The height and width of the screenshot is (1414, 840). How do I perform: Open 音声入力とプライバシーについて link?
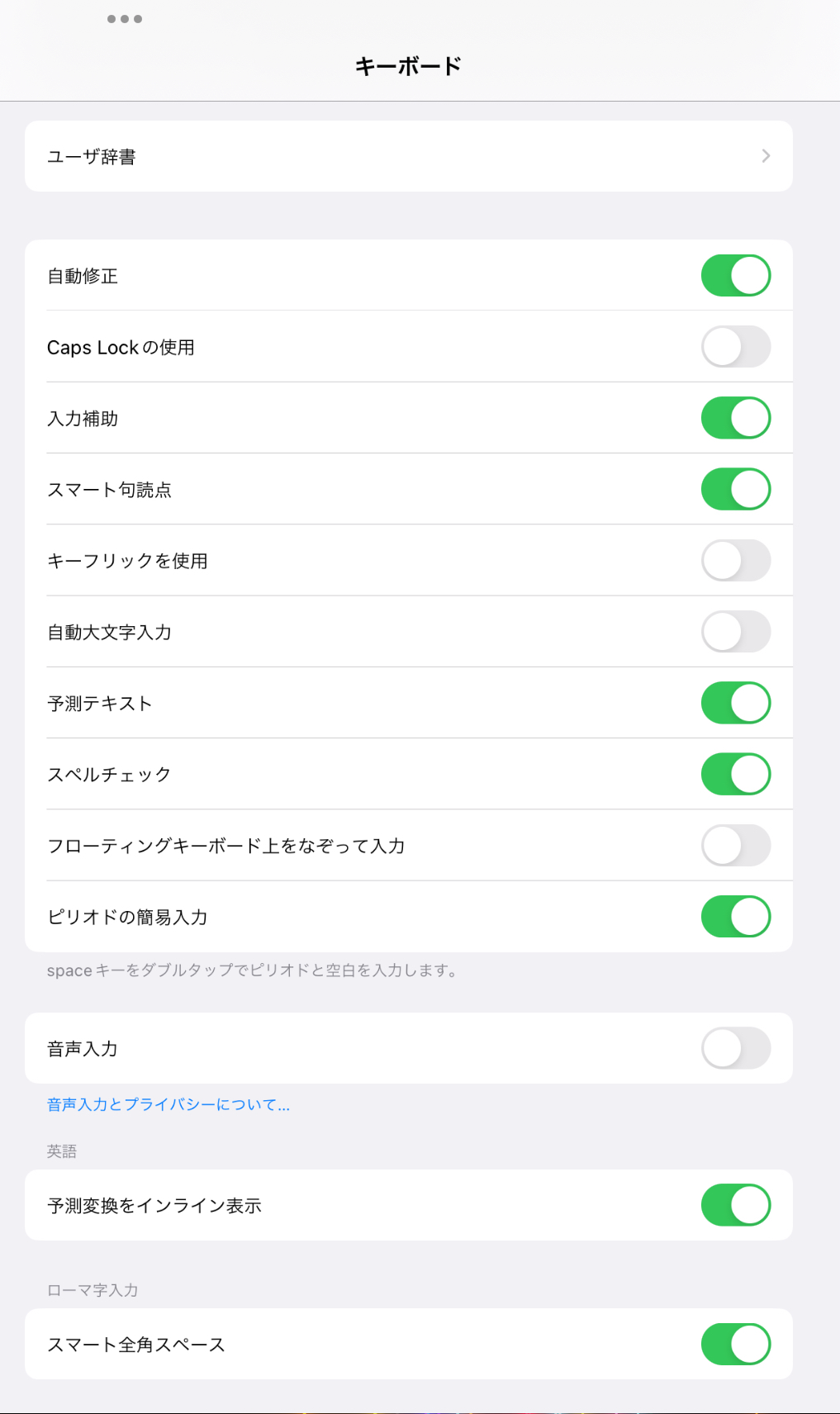pos(168,1104)
